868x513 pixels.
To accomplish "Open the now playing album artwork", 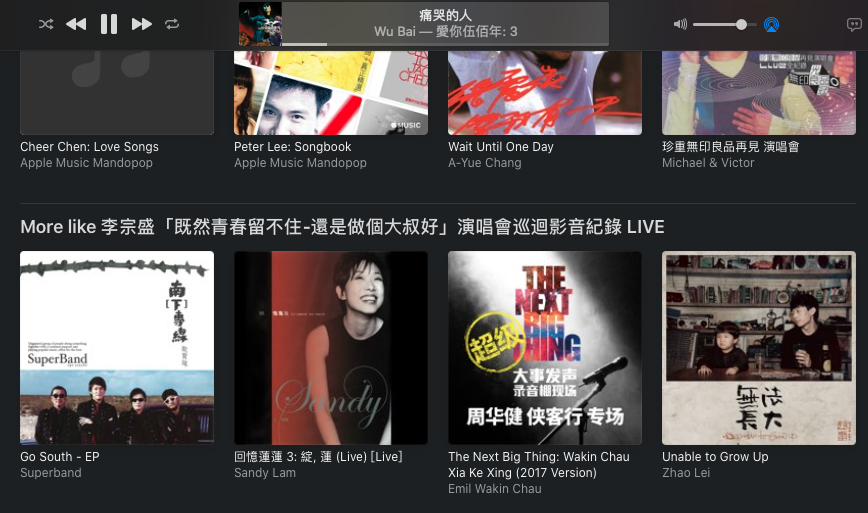I will click(260, 24).
